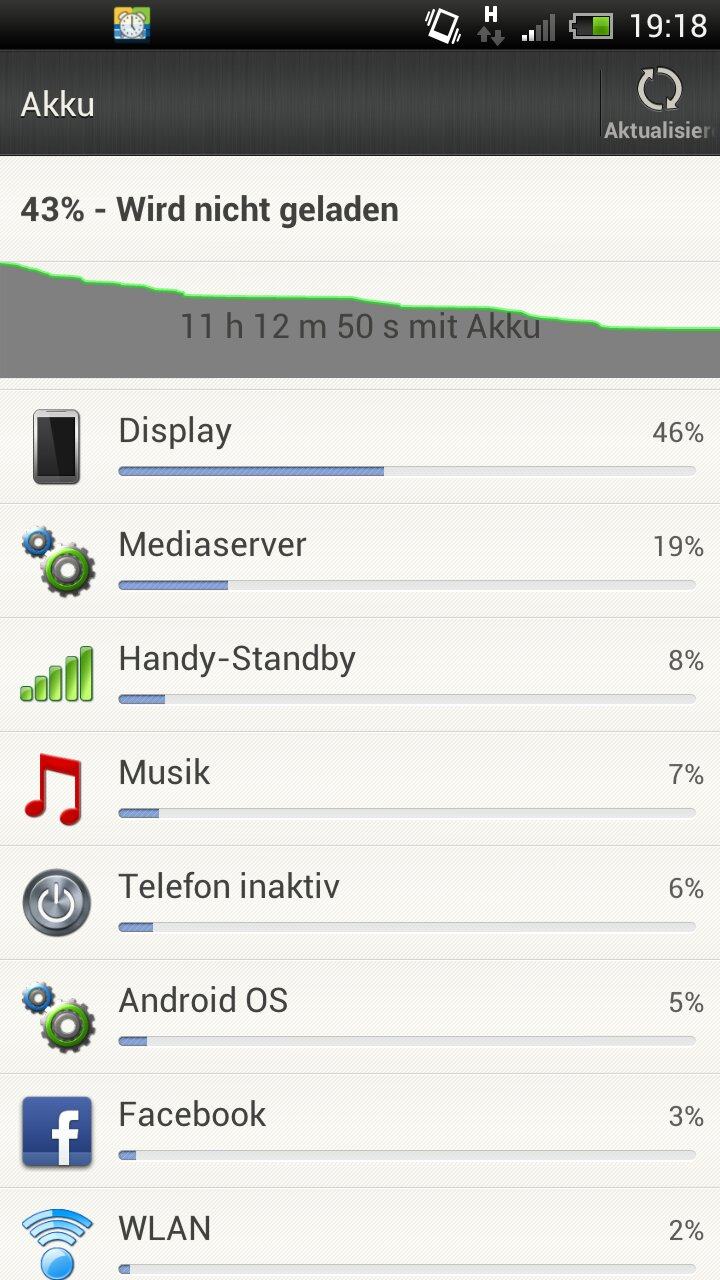Open Display battery usage details
Viewport: 720px width, 1280px height.
(x=360, y=447)
